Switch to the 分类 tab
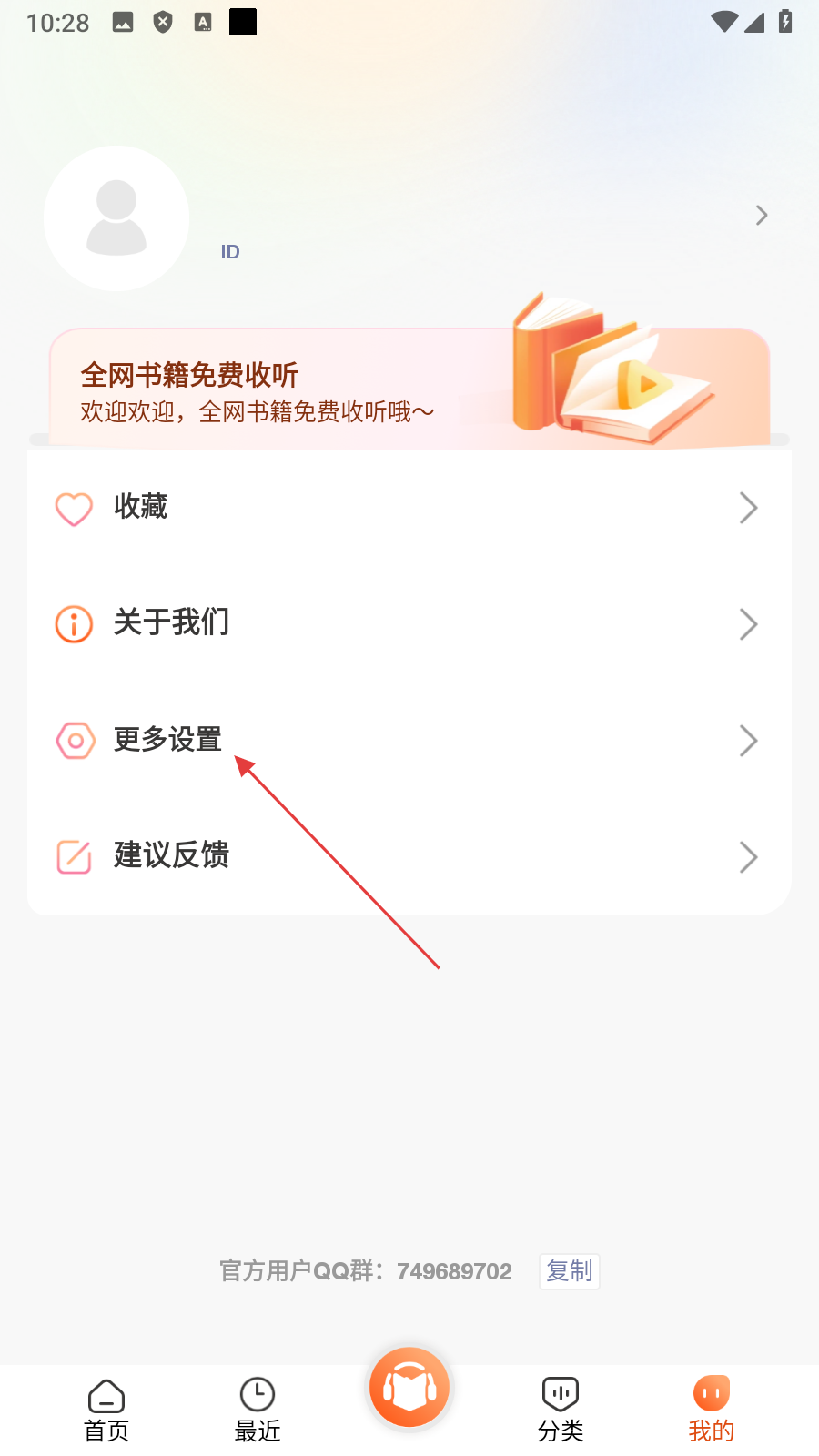 tap(561, 1410)
